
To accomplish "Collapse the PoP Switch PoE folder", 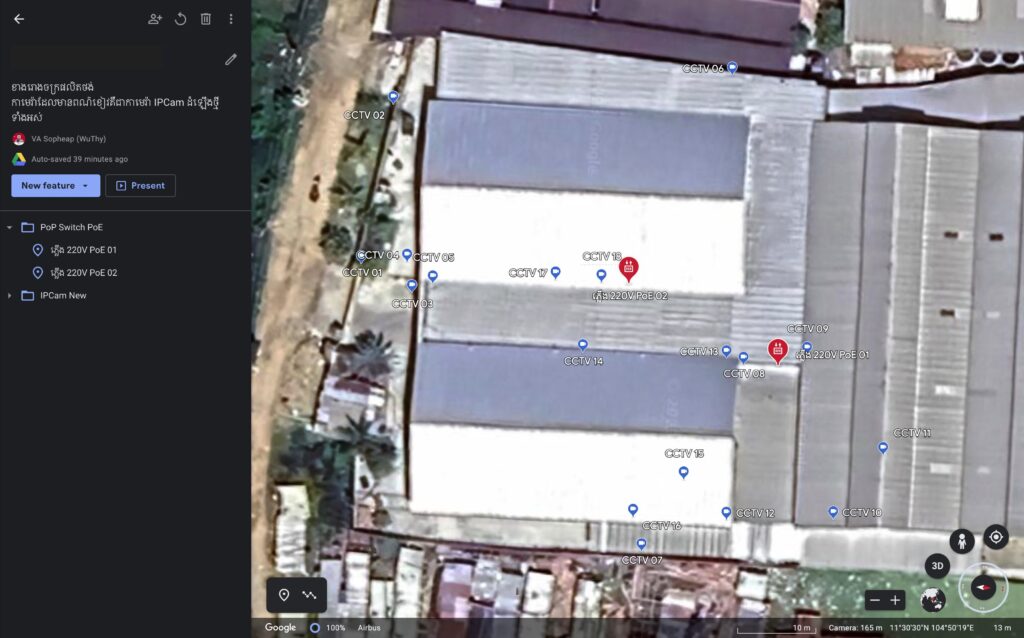I will (10, 228).
